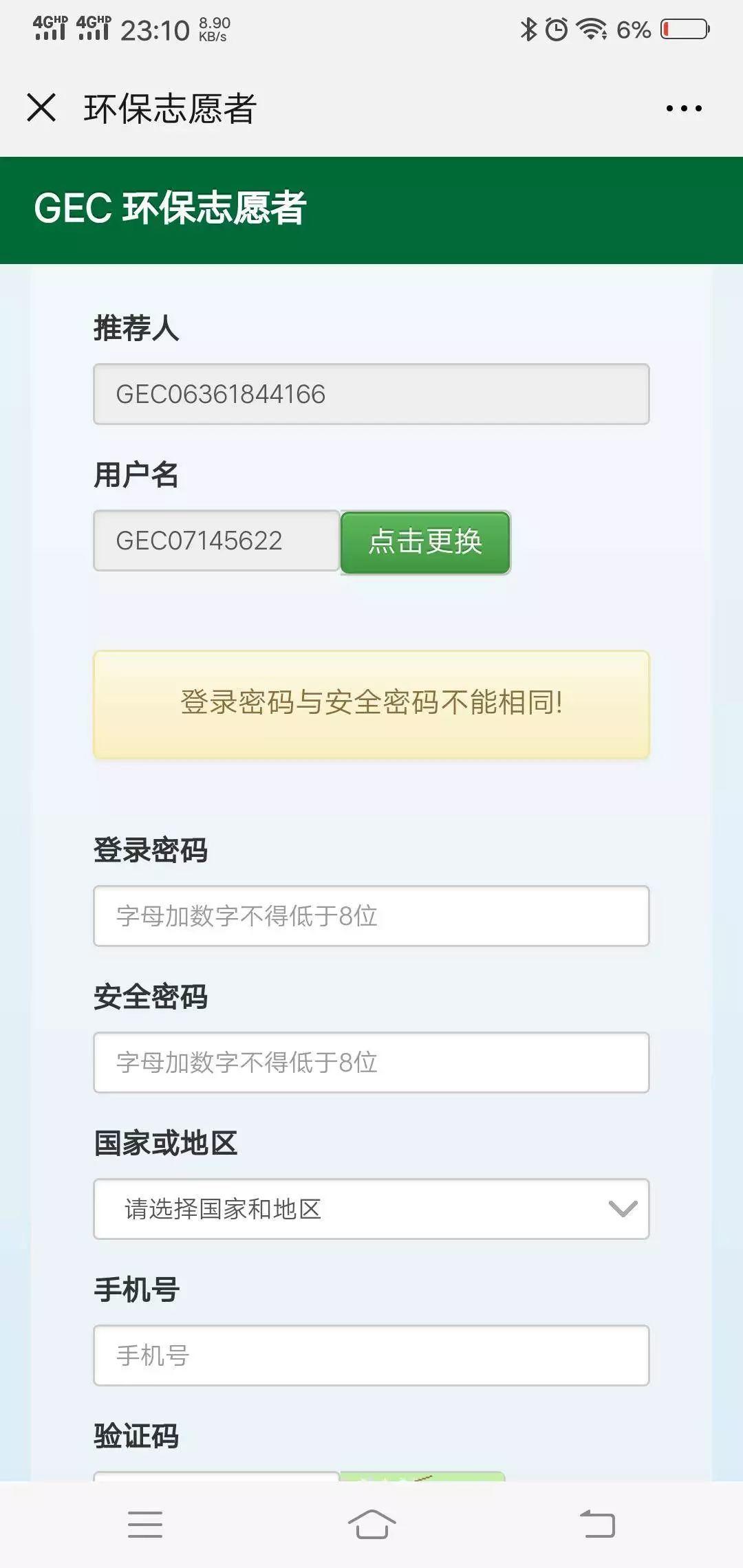Tap the 推荐人 field
The image size is (743, 1568).
point(371,394)
